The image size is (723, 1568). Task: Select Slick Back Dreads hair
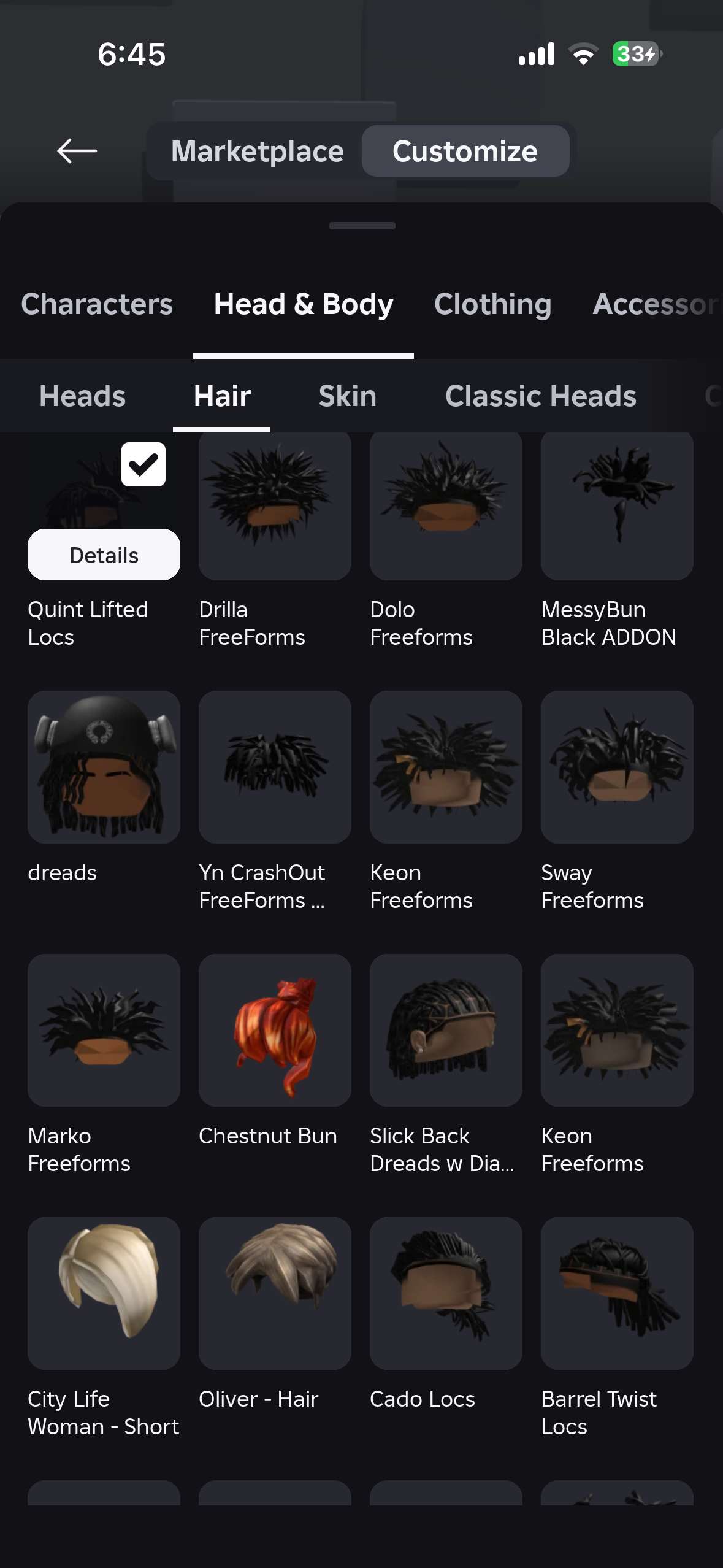(446, 1030)
